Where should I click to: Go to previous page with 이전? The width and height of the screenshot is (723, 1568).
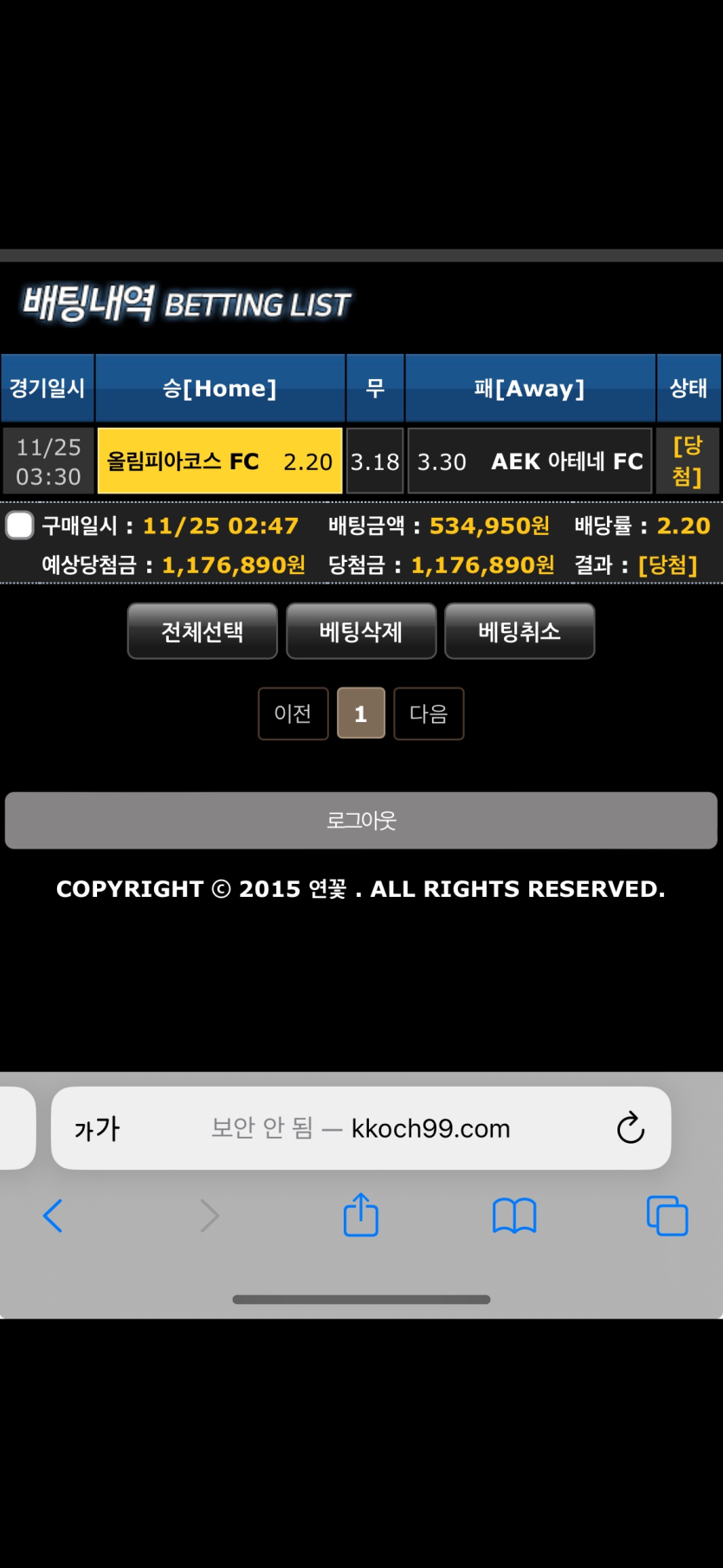[293, 713]
